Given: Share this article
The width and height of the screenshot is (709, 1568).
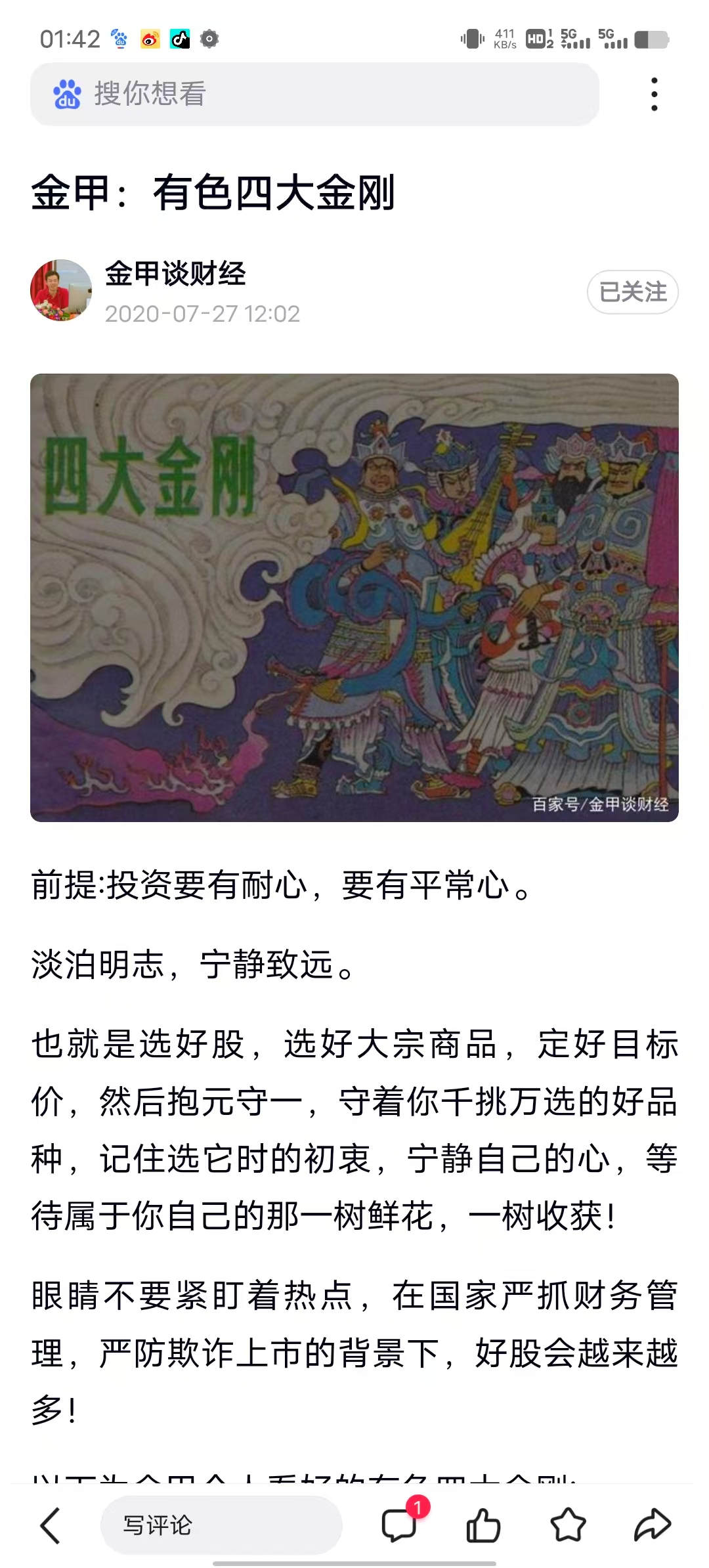Looking at the screenshot, I should (652, 1525).
